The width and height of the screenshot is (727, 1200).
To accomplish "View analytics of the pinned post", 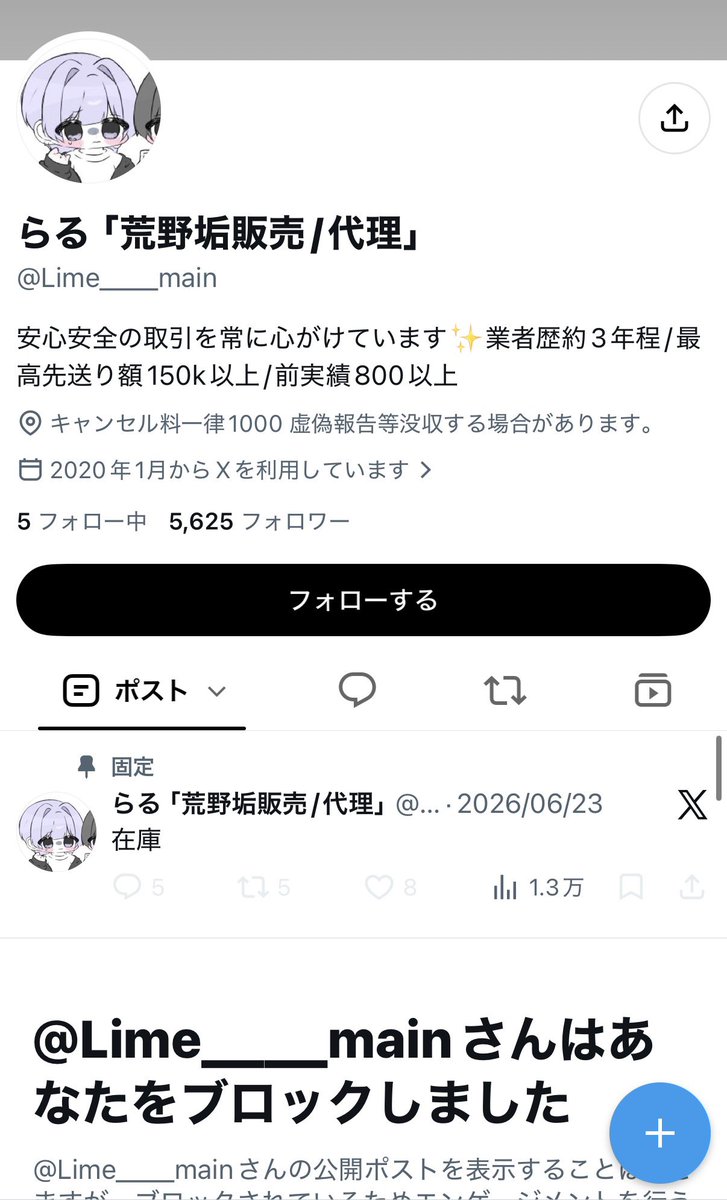I will (538, 886).
